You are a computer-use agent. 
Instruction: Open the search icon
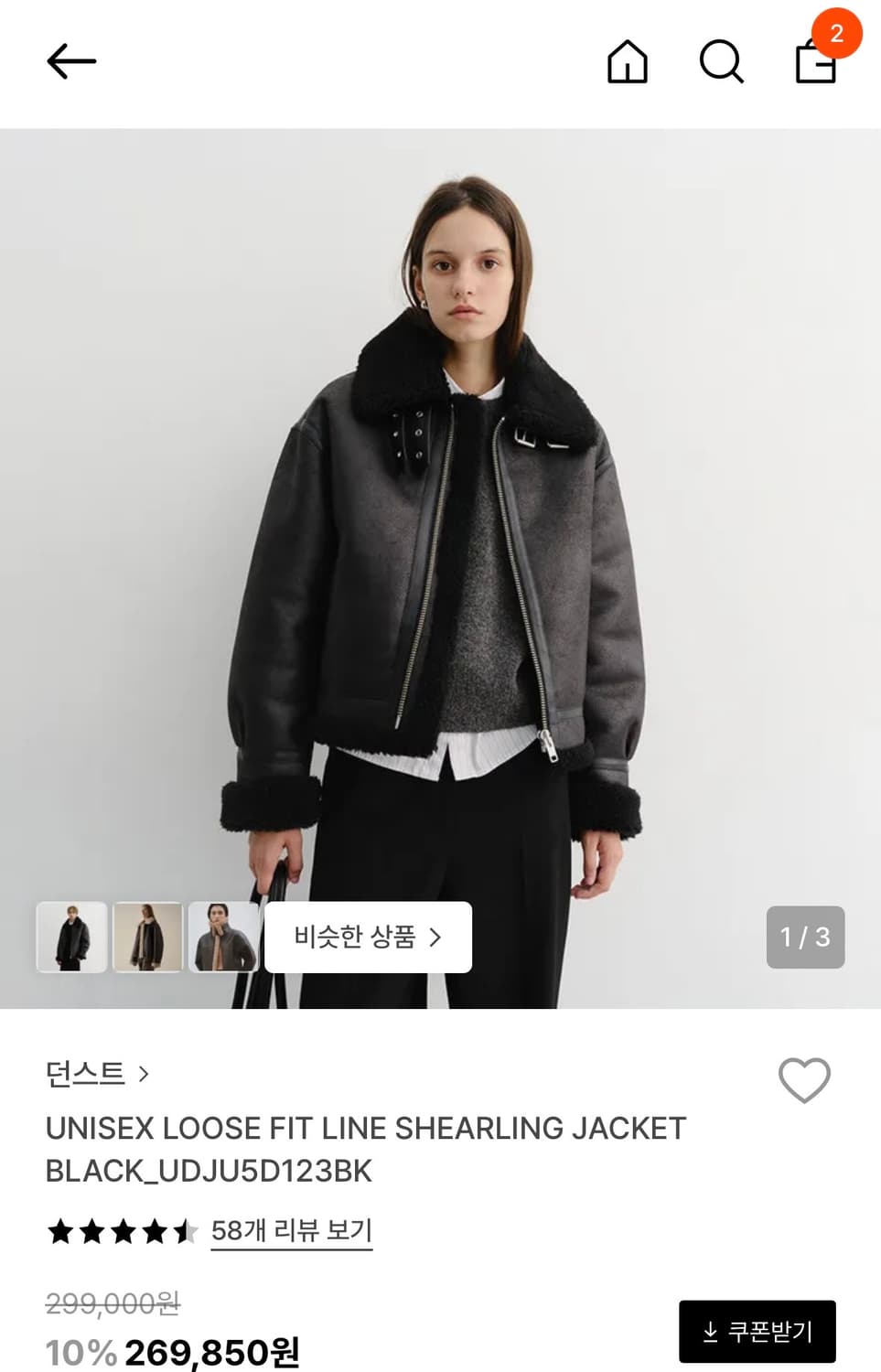(x=722, y=62)
